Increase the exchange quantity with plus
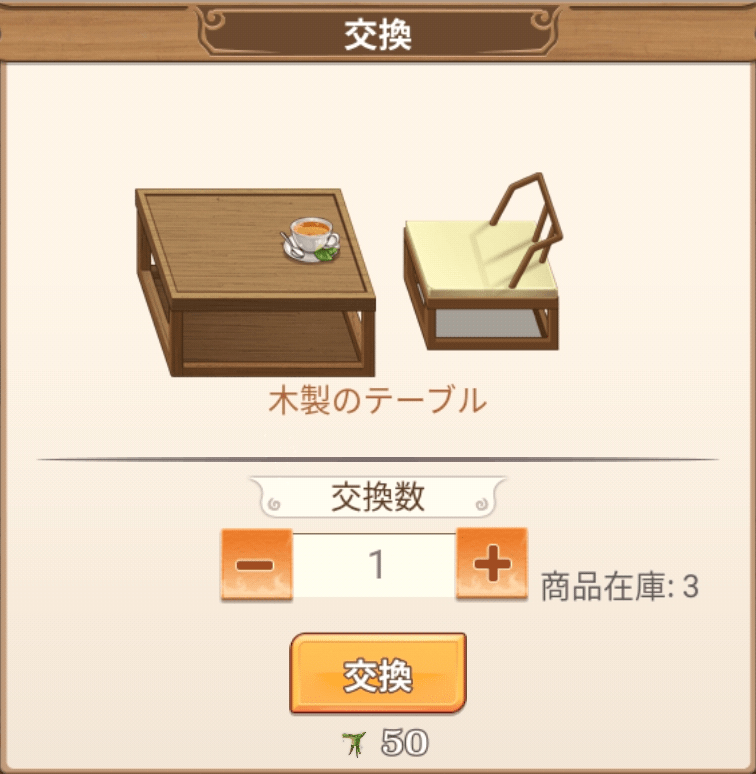Viewport: 756px width, 774px height. click(x=491, y=565)
